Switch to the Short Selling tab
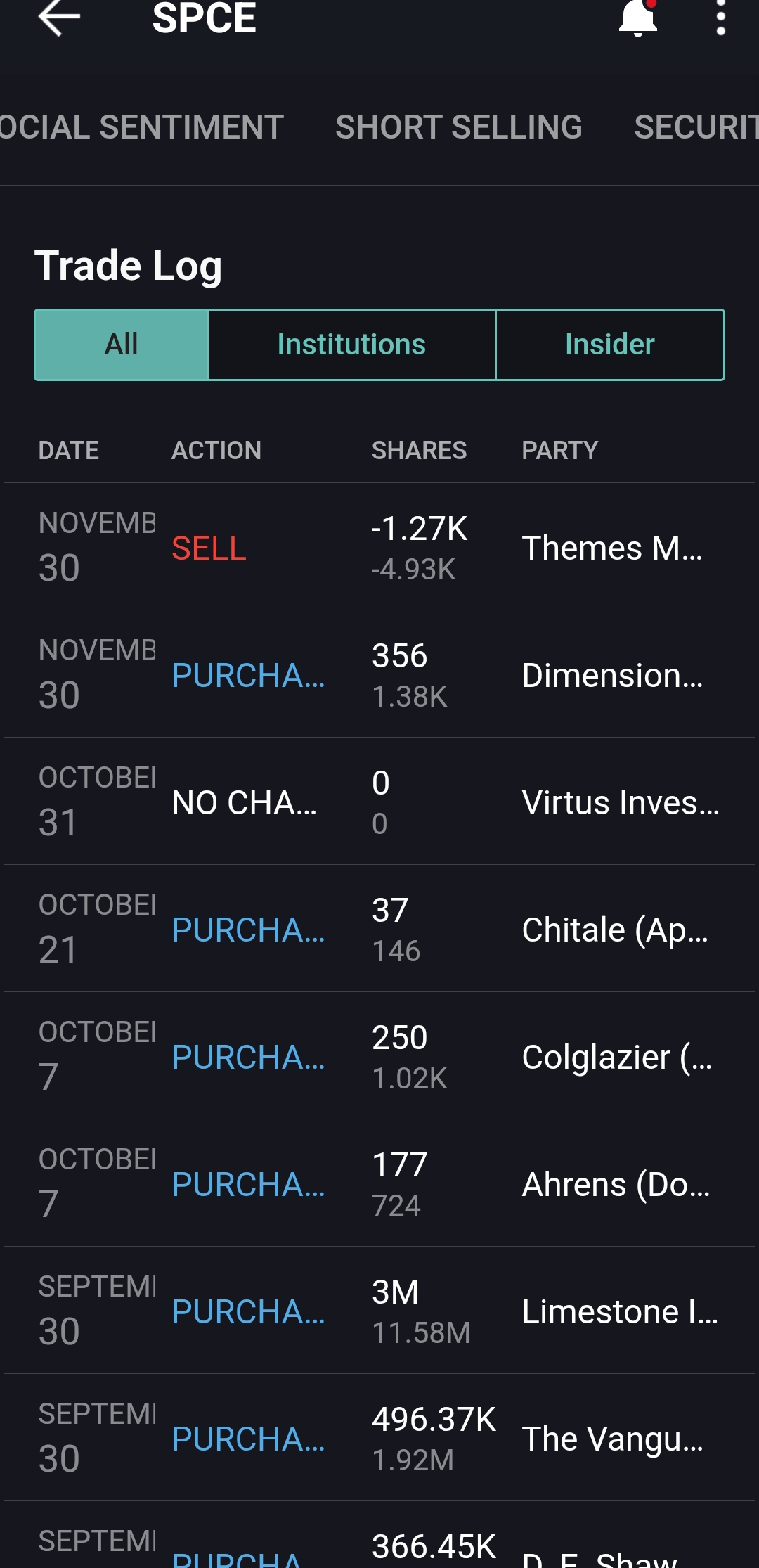759x1568 pixels. click(459, 127)
